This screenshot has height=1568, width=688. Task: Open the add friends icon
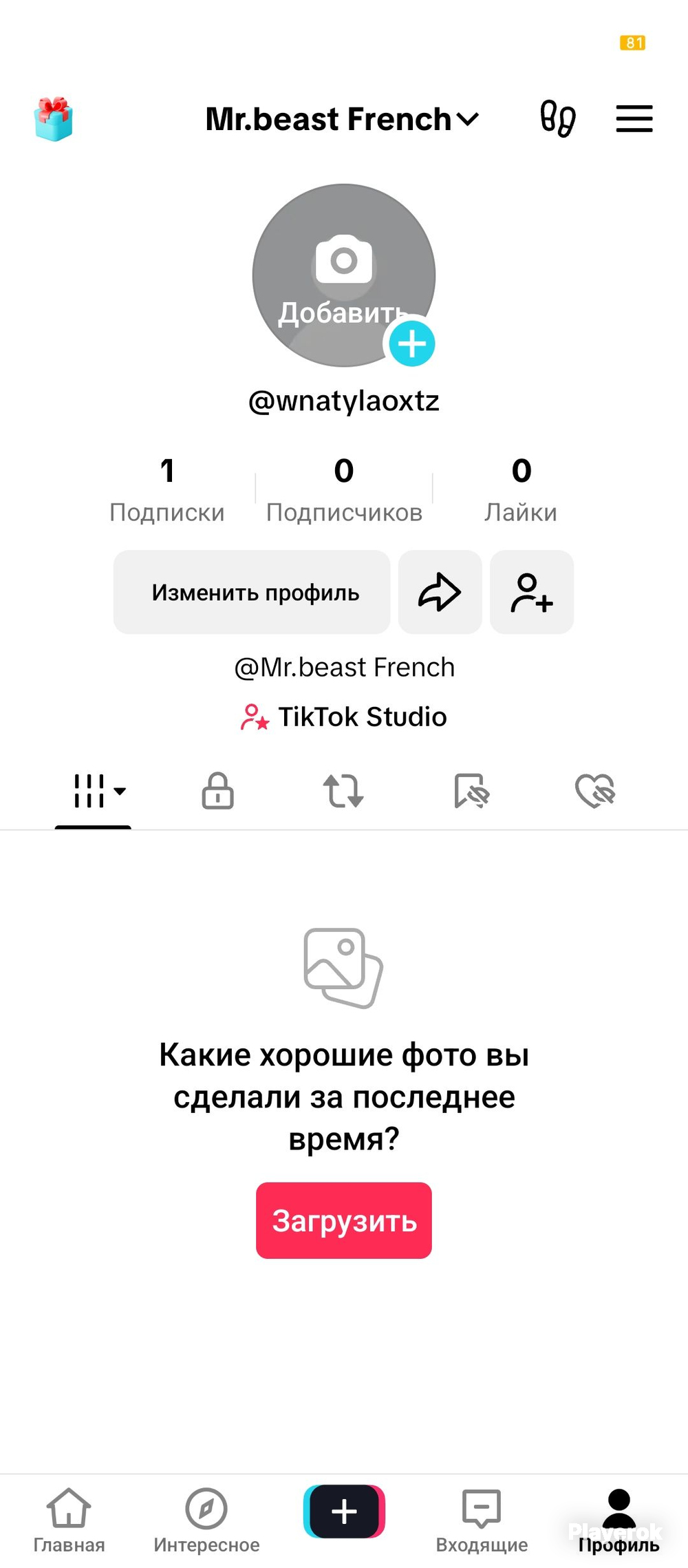tap(532, 592)
